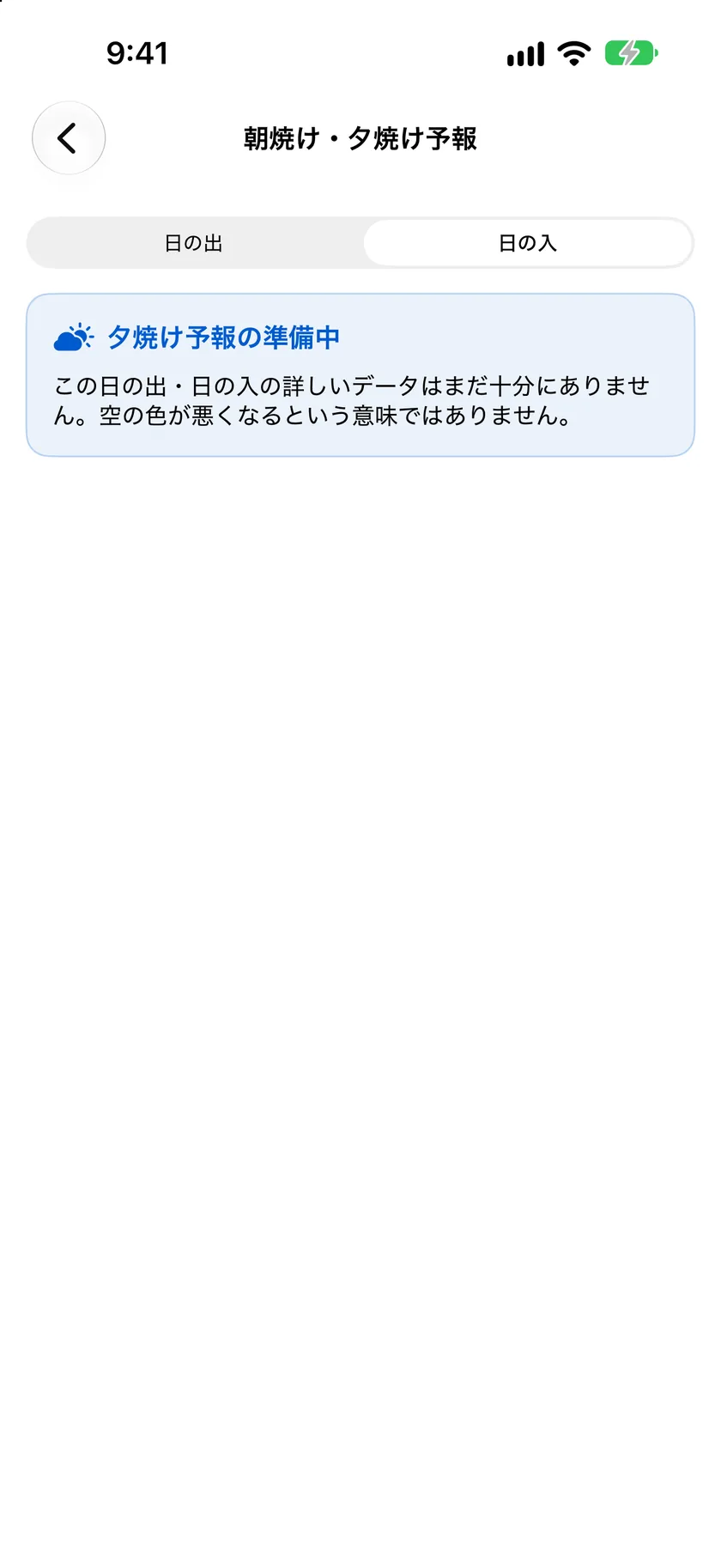Select the 日の入 segment

[528, 243]
